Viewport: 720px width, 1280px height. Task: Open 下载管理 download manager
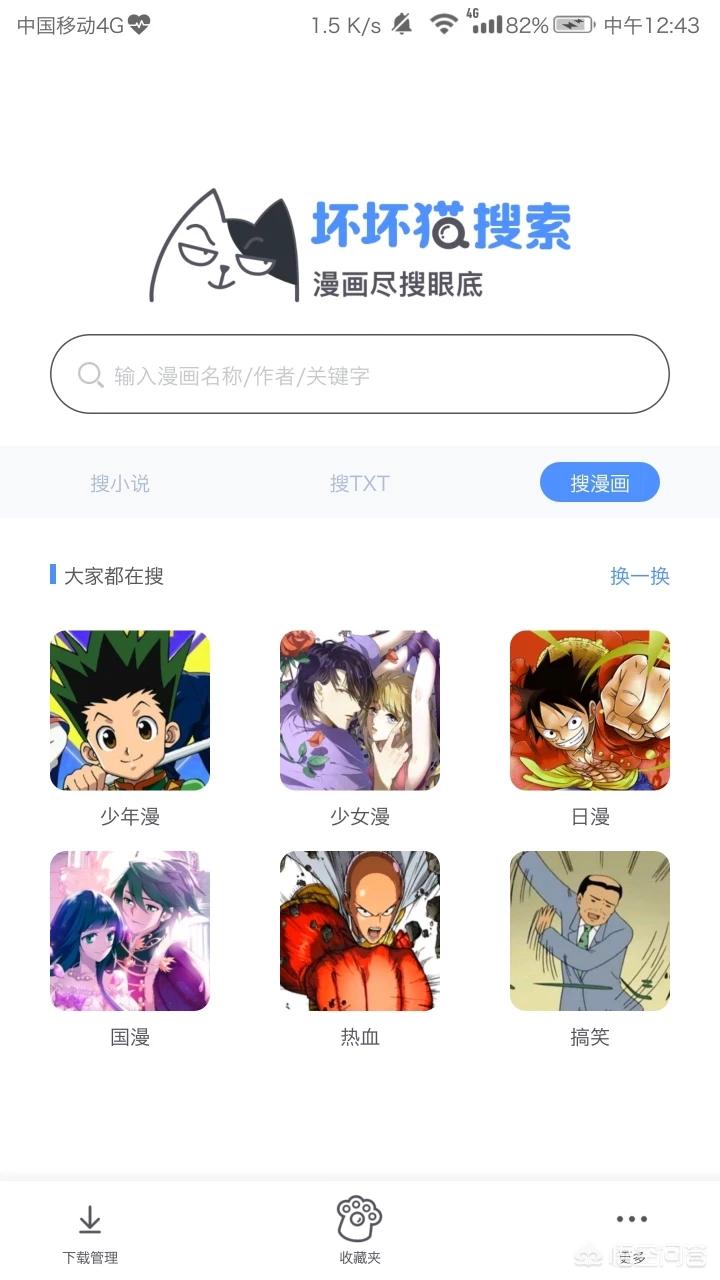[x=90, y=1232]
